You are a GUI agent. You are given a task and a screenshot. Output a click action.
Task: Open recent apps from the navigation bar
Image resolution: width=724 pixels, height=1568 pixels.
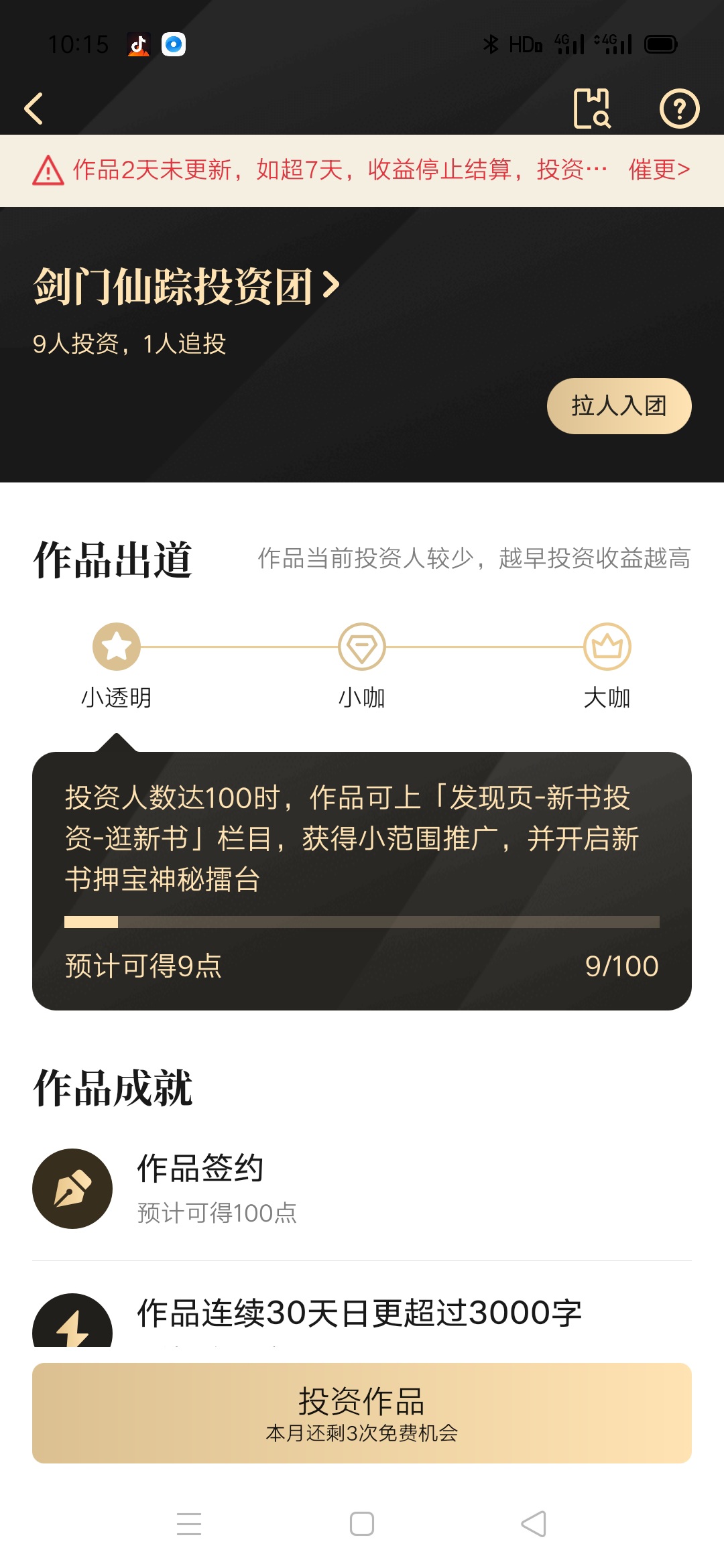pos(189,1524)
